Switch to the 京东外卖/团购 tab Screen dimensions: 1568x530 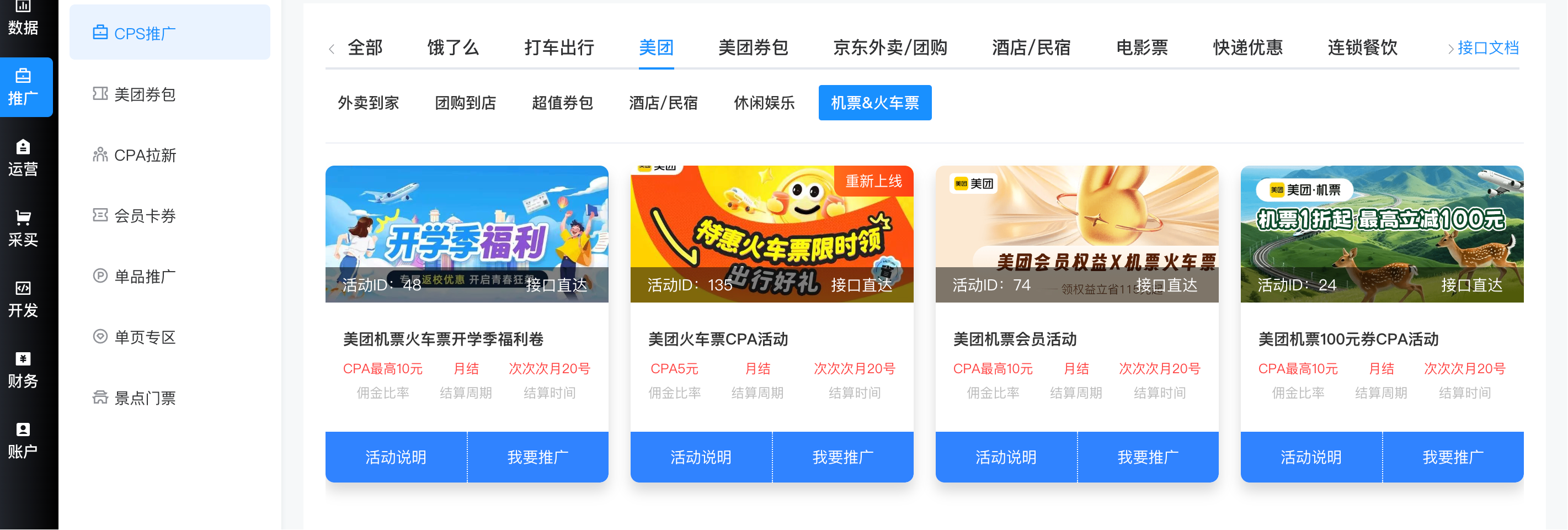click(x=889, y=47)
